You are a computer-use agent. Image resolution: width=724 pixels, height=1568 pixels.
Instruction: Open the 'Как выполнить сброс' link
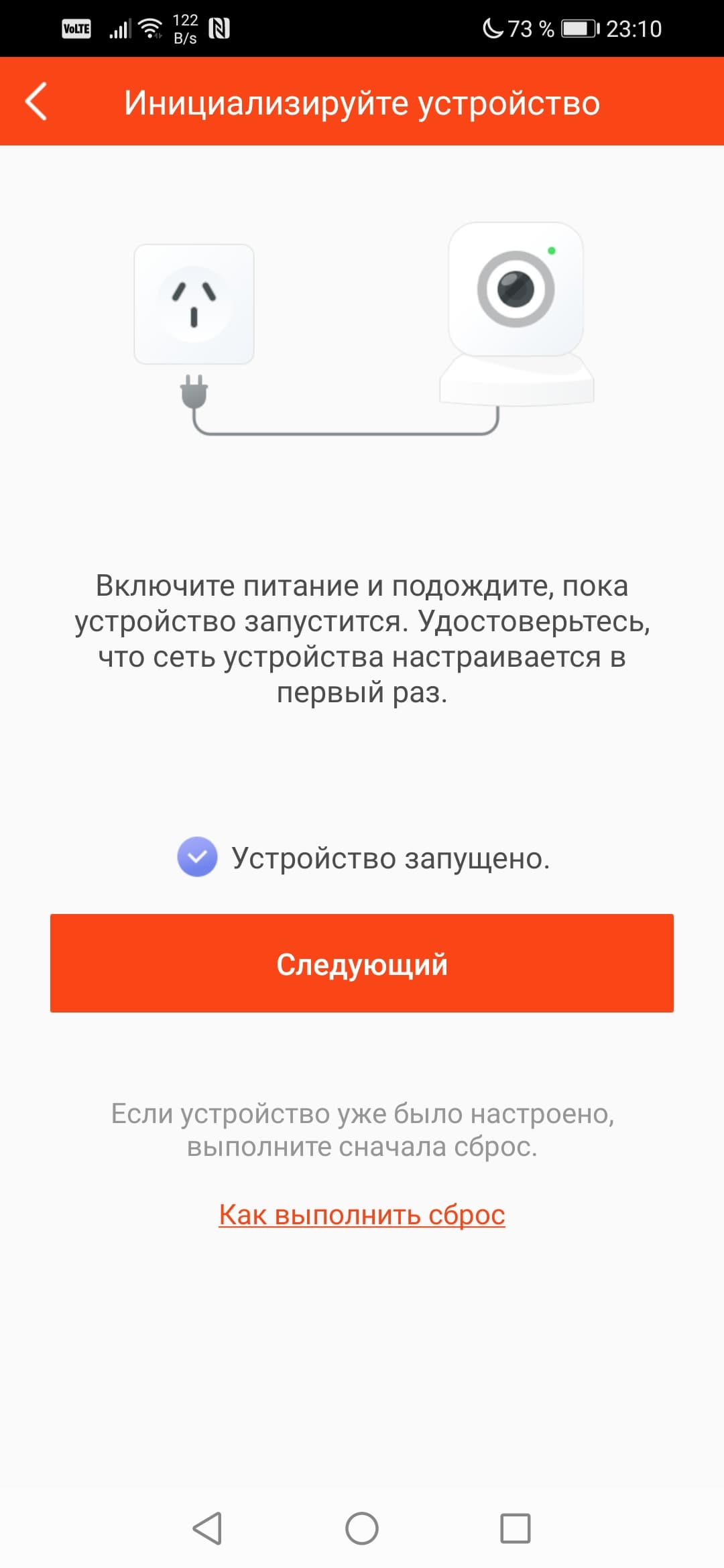click(362, 1214)
